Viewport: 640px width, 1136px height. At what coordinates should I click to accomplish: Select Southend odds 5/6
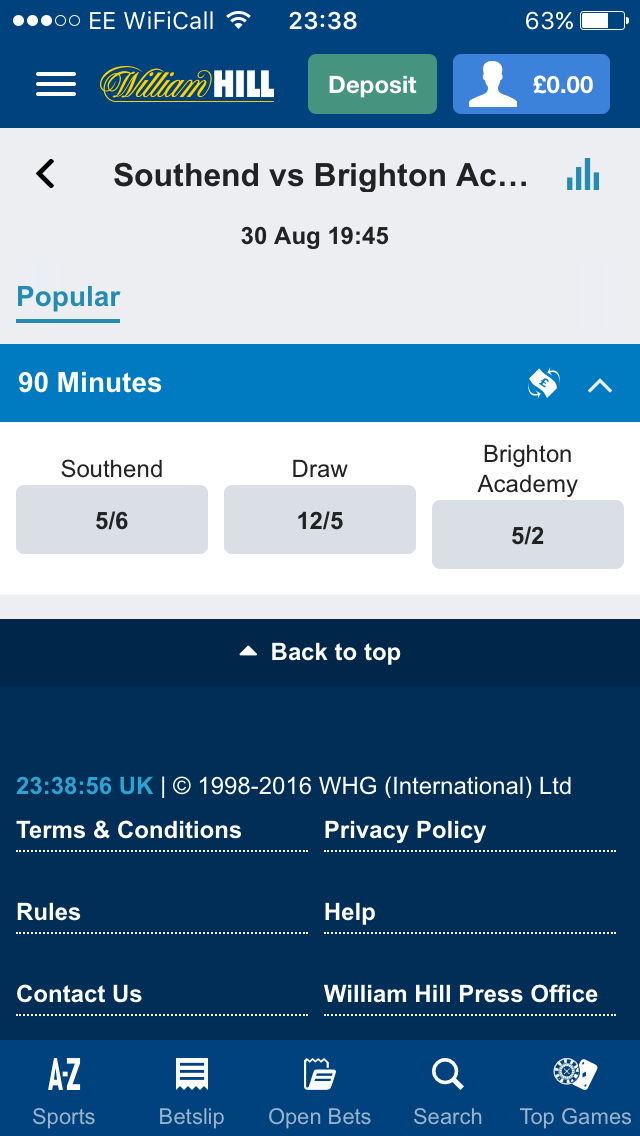point(112,519)
